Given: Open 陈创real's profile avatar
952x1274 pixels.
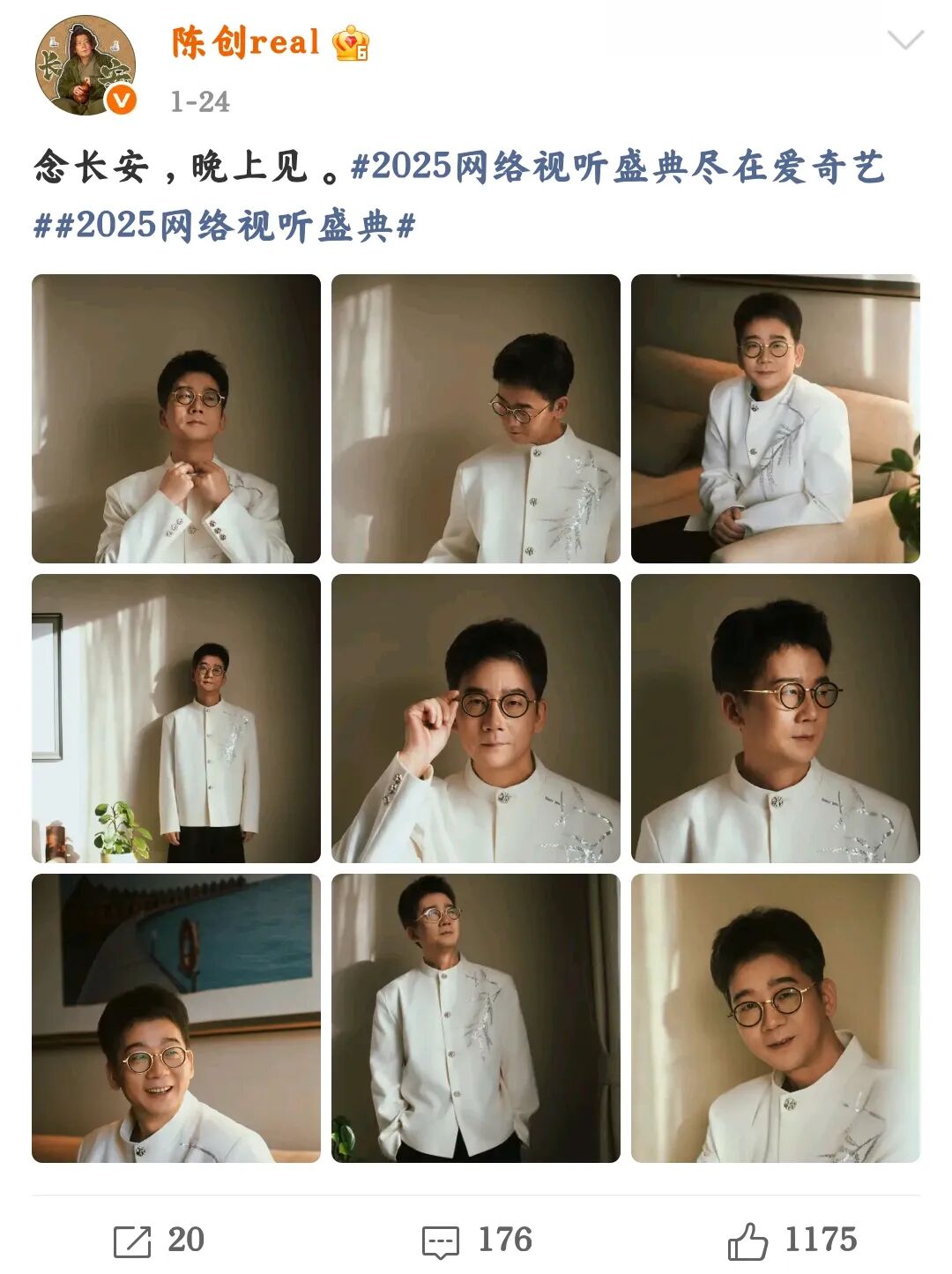Looking at the screenshot, I should [86, 66].
